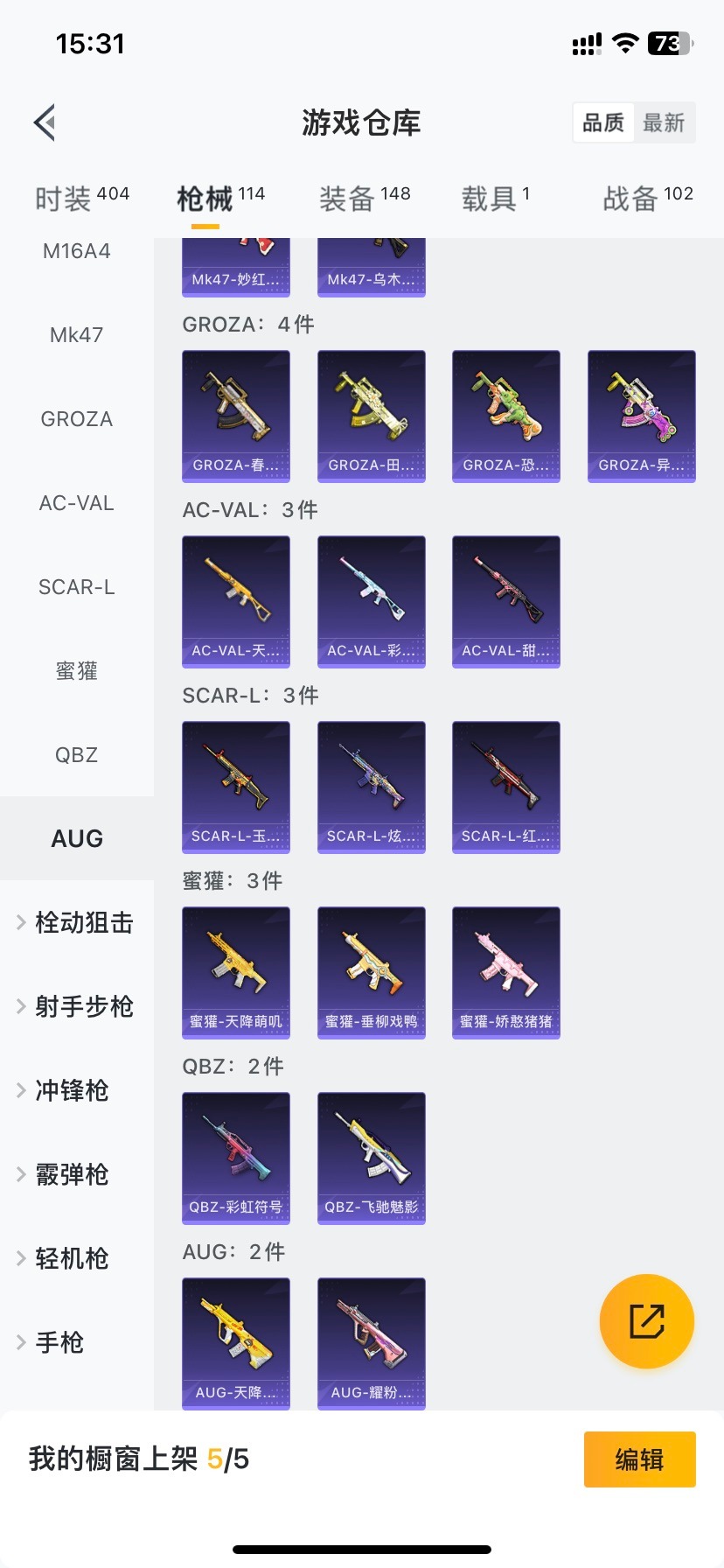Open the 载具 tab

pos(495,199)
